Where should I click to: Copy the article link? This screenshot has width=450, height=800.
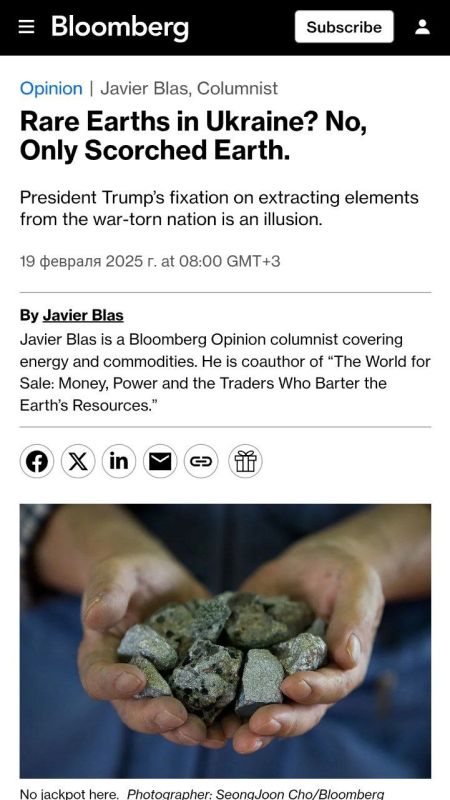tap(201, 461)
